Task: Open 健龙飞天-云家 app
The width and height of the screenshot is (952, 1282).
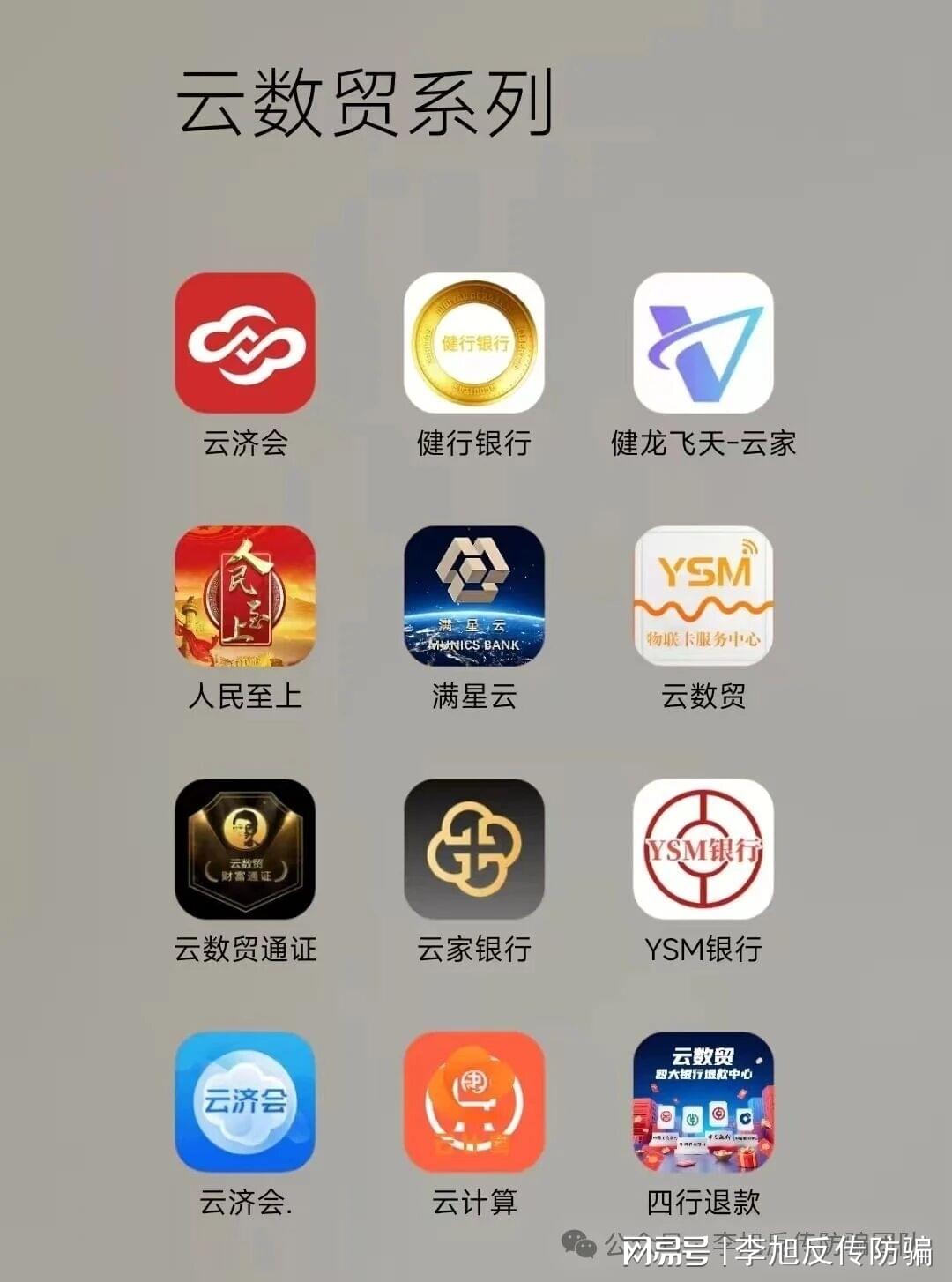Action: click(703, 343)
